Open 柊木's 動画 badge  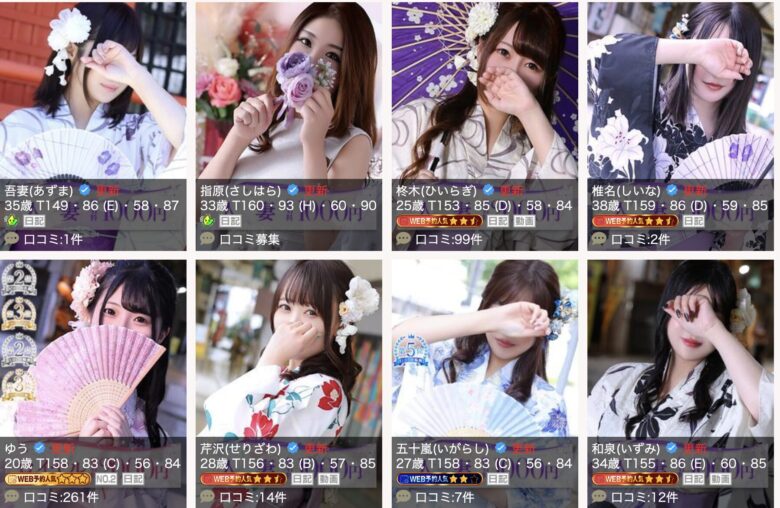tap(527, 221)
